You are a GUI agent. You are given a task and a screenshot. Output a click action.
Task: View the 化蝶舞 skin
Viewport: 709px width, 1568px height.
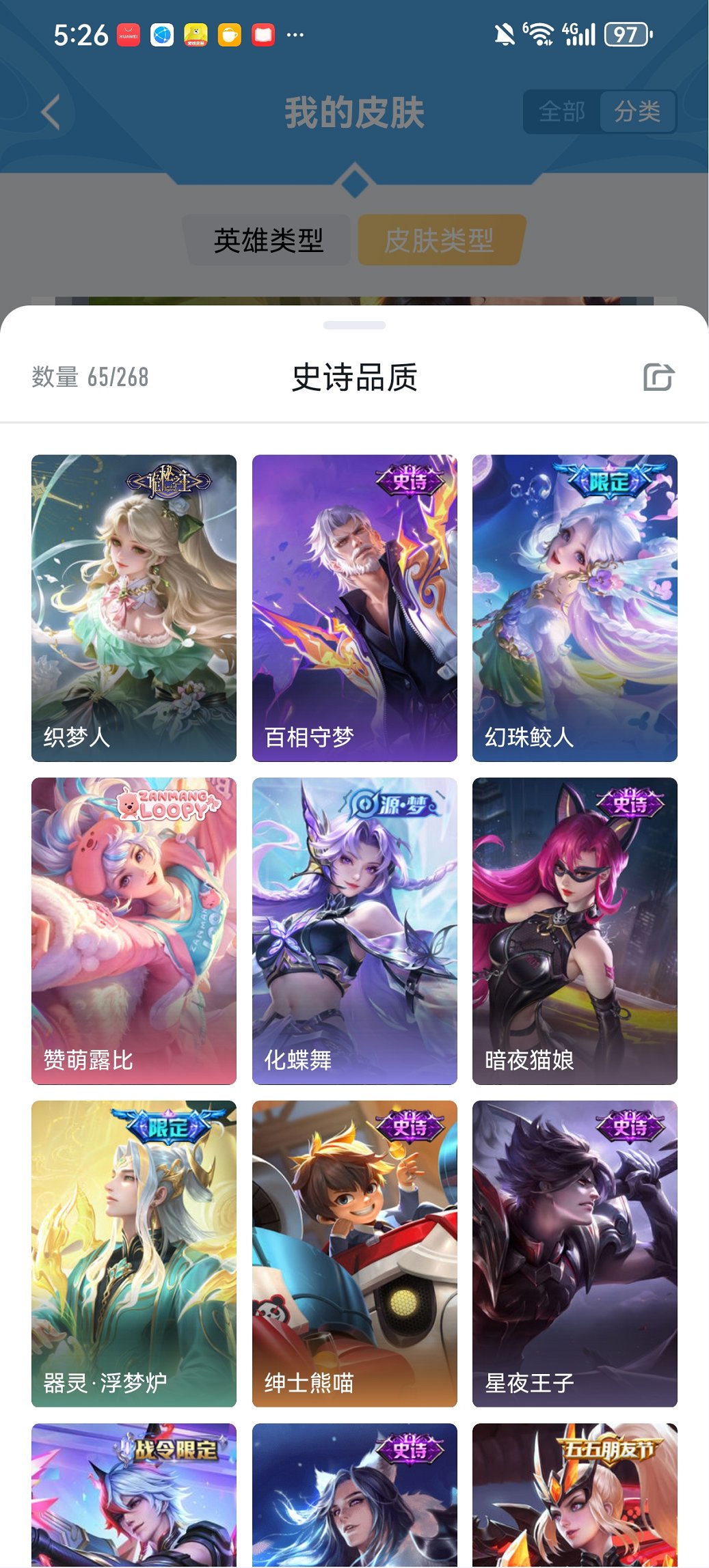(354, 931)
